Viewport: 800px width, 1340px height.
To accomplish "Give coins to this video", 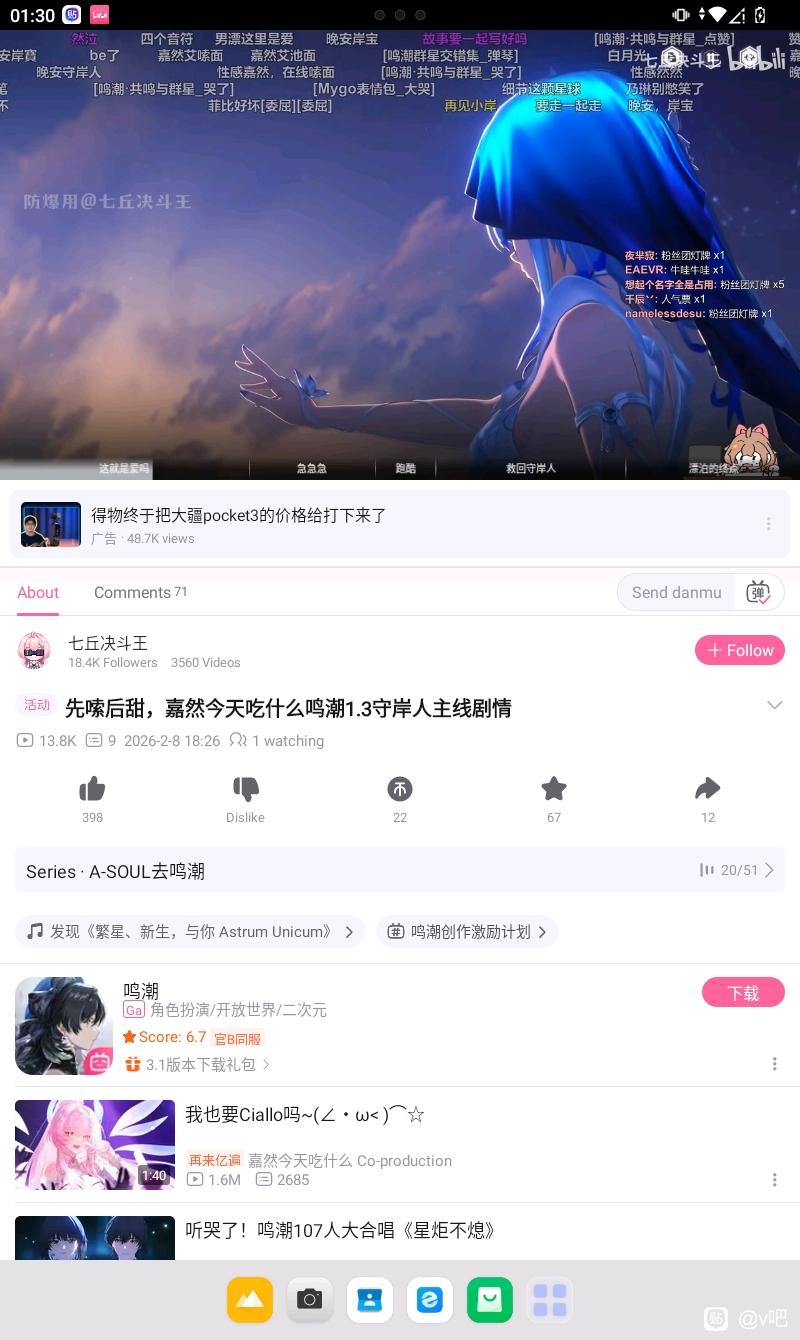I will (x=400, y=789).
